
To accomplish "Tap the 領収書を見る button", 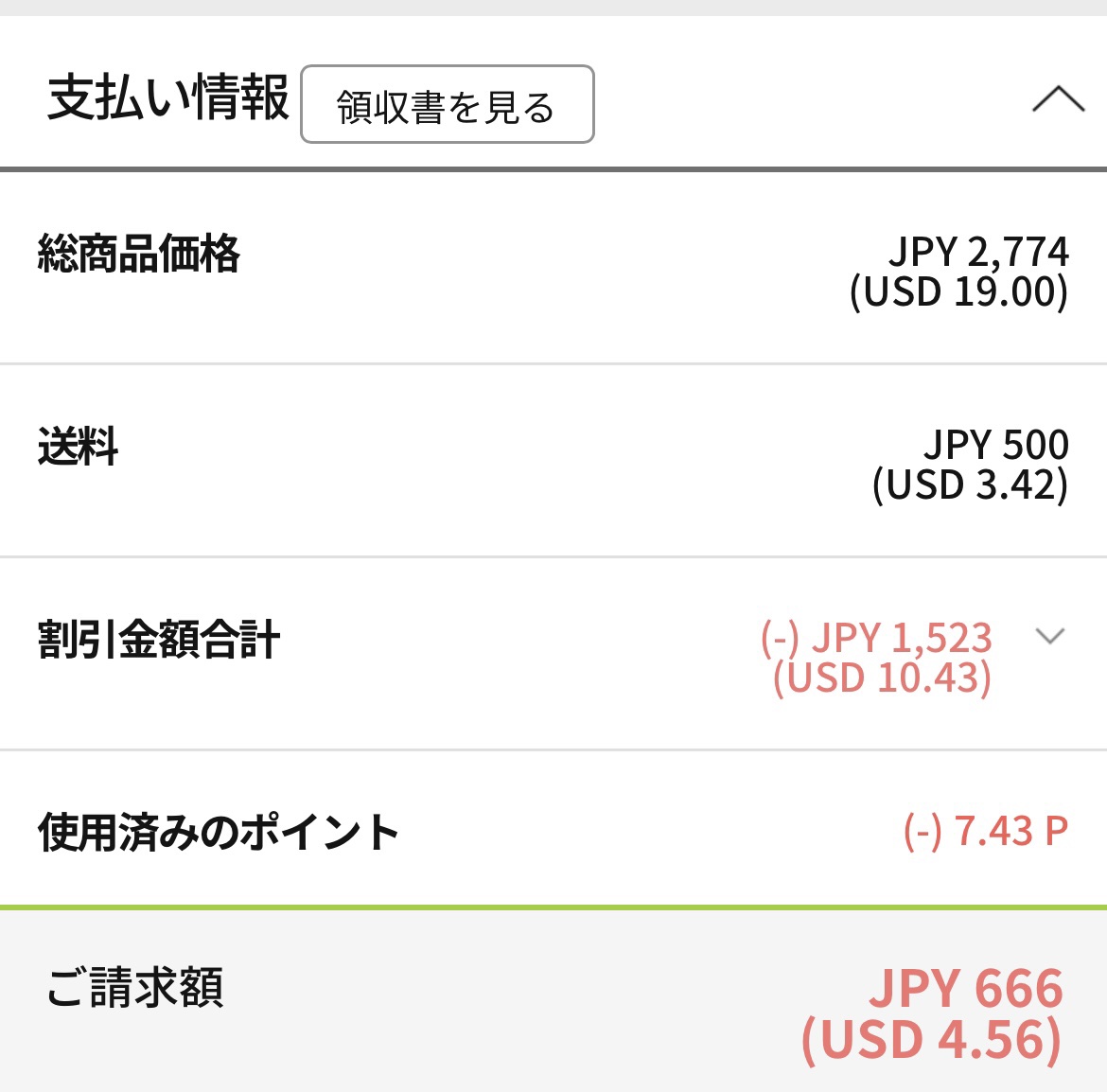I will (x=447, y=105).
